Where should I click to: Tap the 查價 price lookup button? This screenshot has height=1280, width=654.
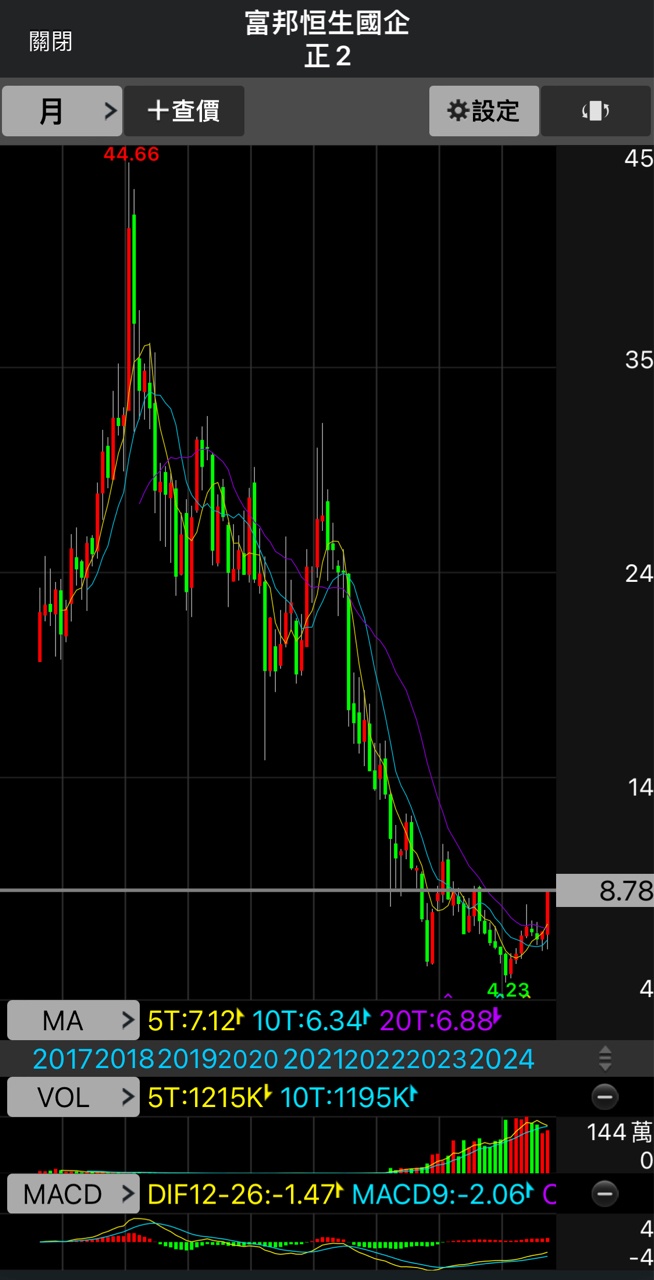(x=184, y=111)
